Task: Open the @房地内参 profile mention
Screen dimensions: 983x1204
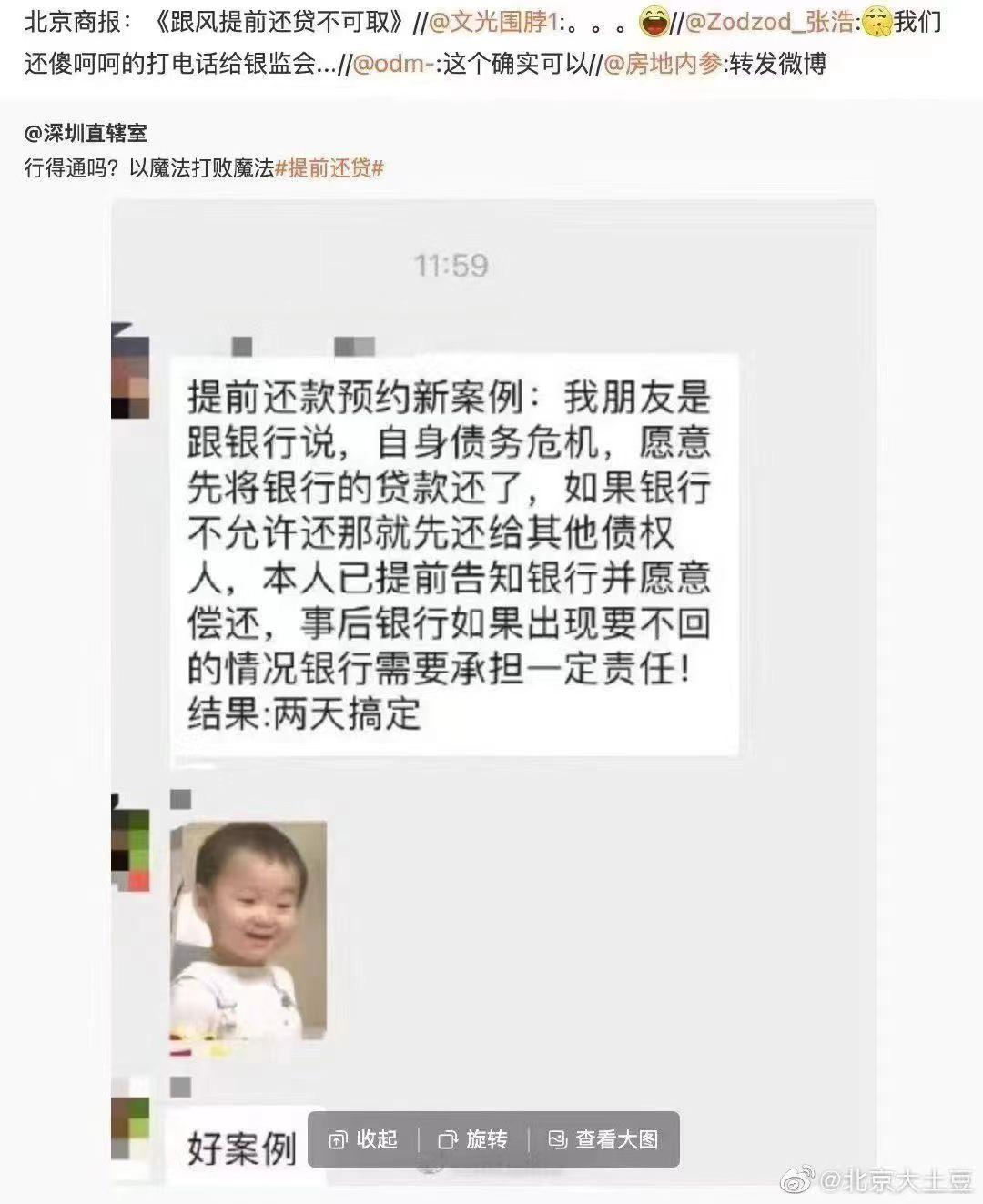Action: point(663,64)
